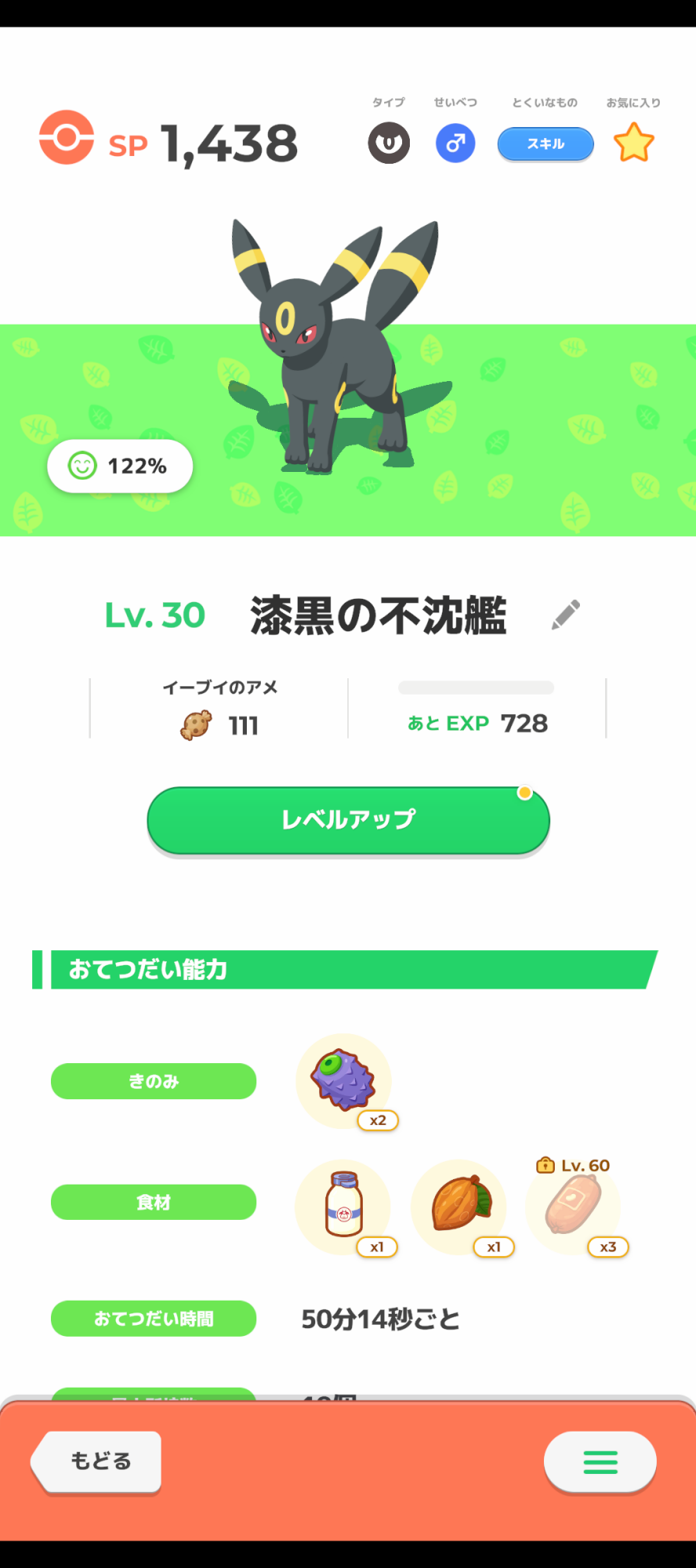Tap the locked Lv. 60 ingredient
The image size is (696, 1568).
[x=574, y=1206]
